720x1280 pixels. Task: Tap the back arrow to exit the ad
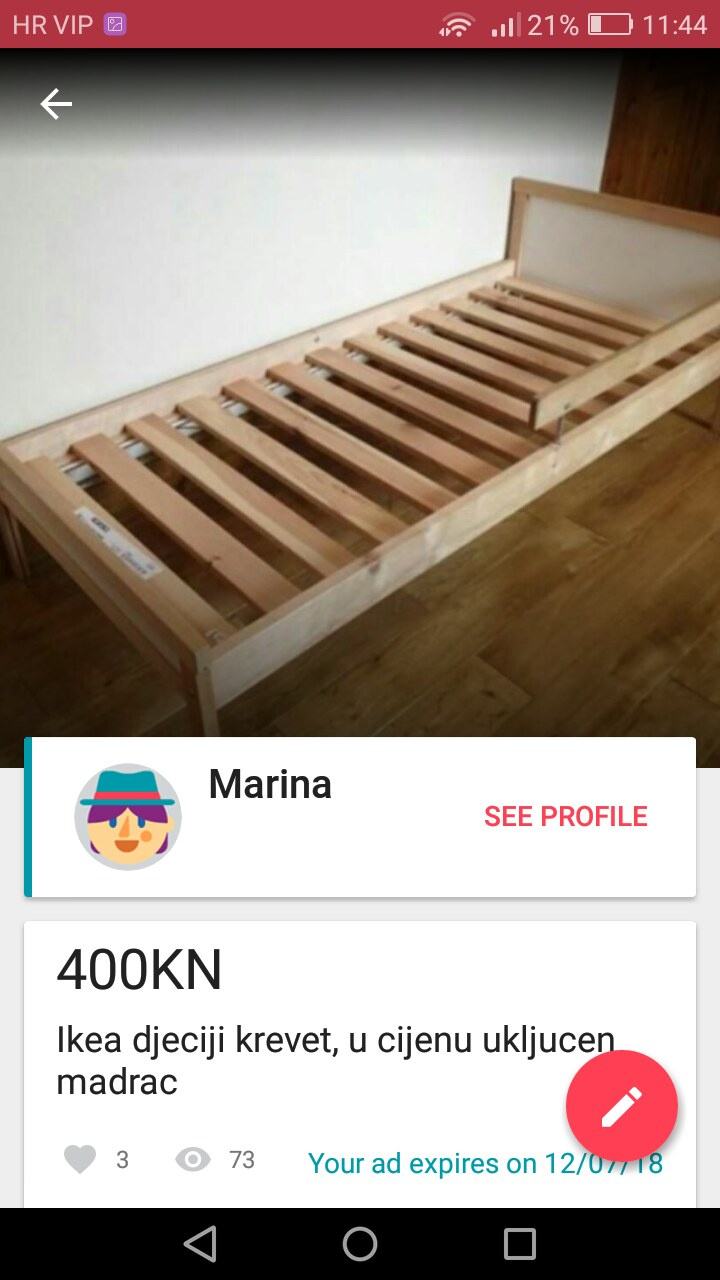[57, 103]
